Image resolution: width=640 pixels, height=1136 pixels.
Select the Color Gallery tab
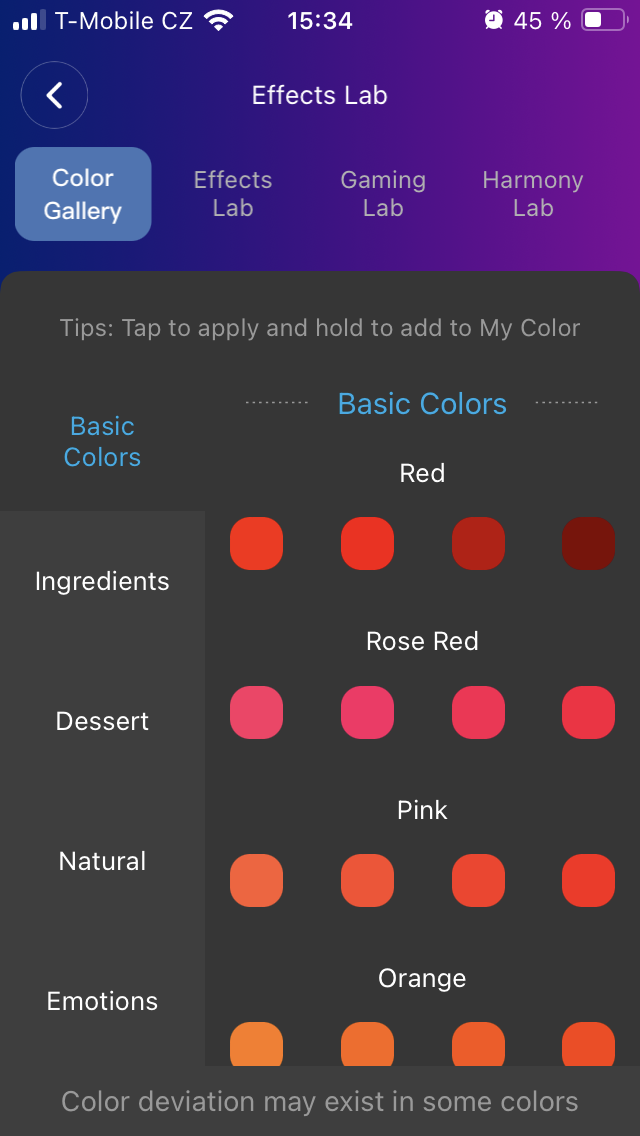83,194
